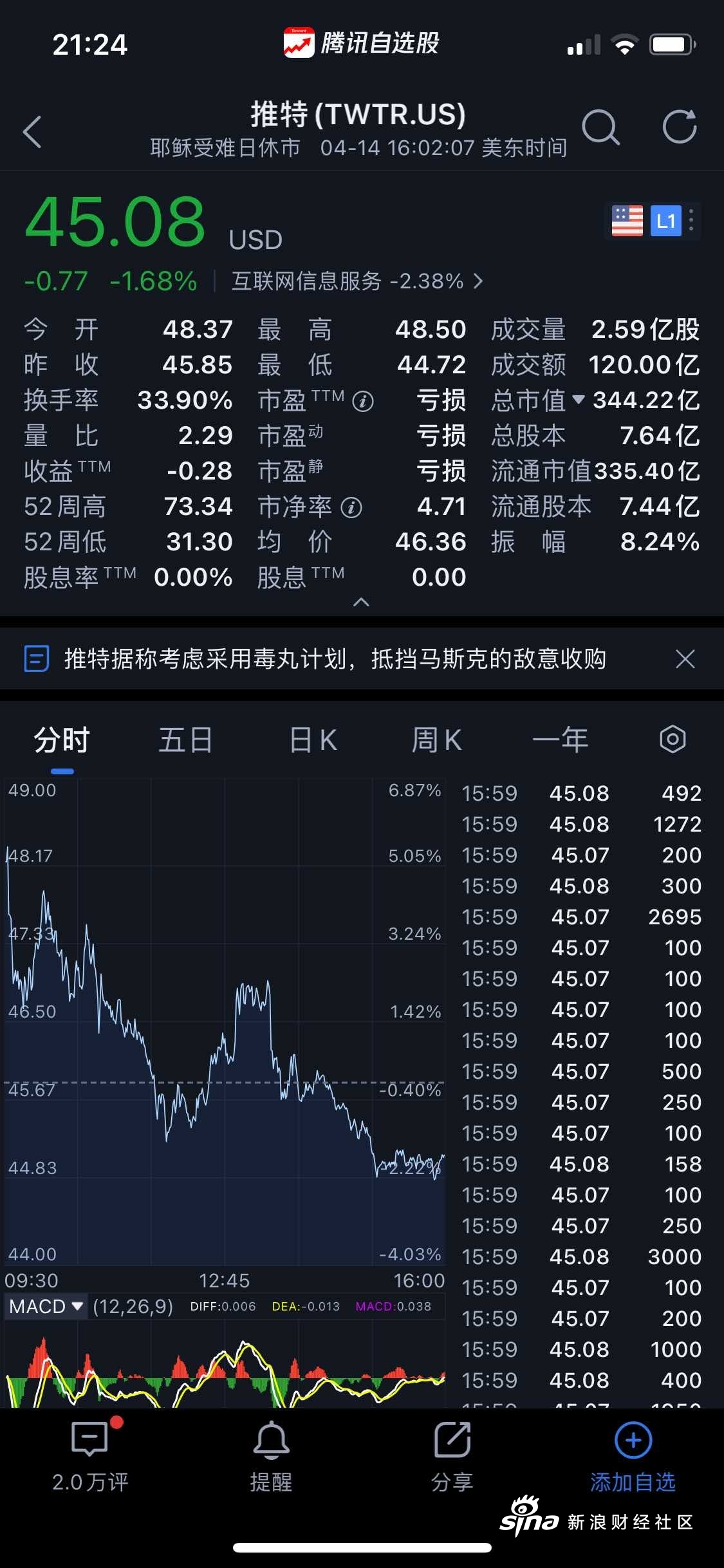The width and height of the screenshot is (724, 1568).
Task: Open the 互联网信息服务 sector link
Action: click(357, 281)
